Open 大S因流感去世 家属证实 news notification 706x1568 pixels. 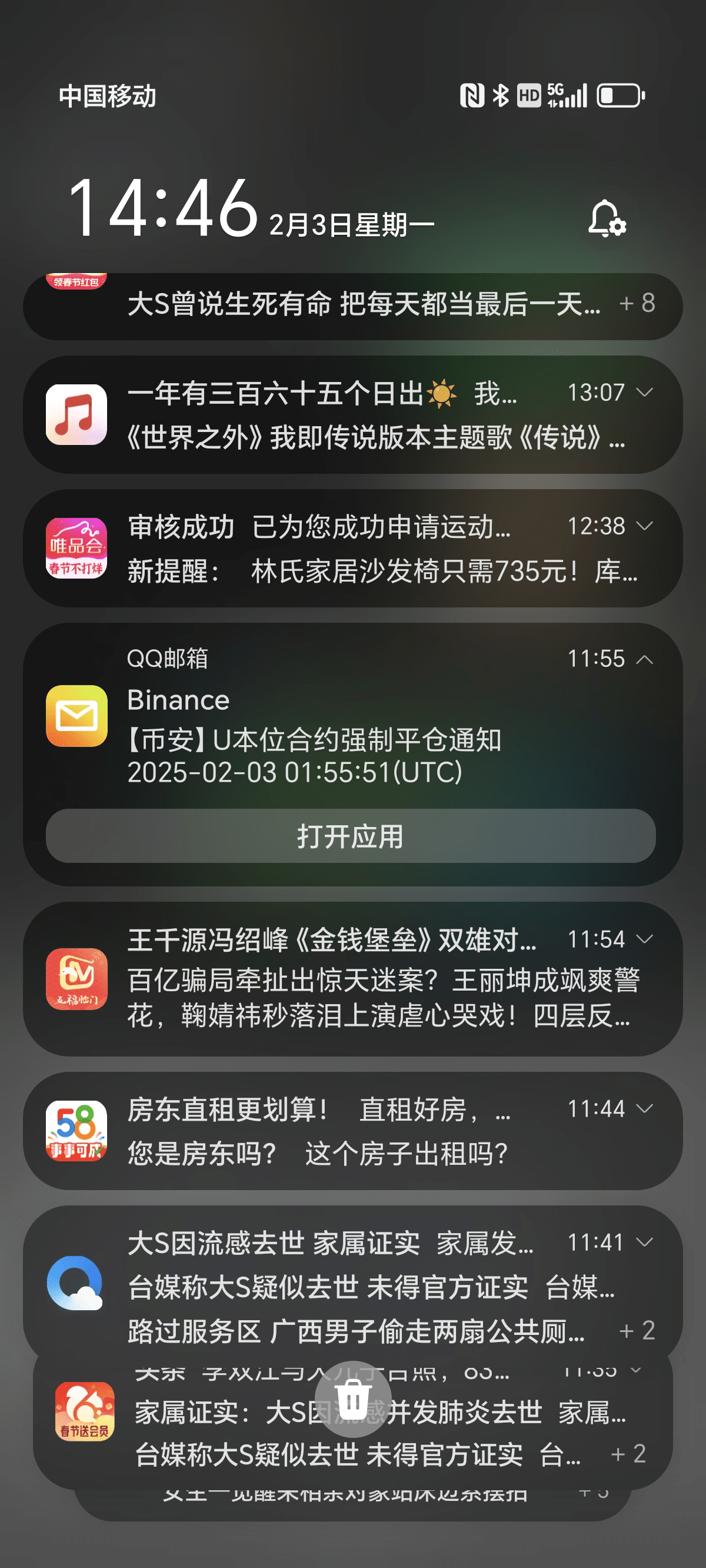[353, 1275]
